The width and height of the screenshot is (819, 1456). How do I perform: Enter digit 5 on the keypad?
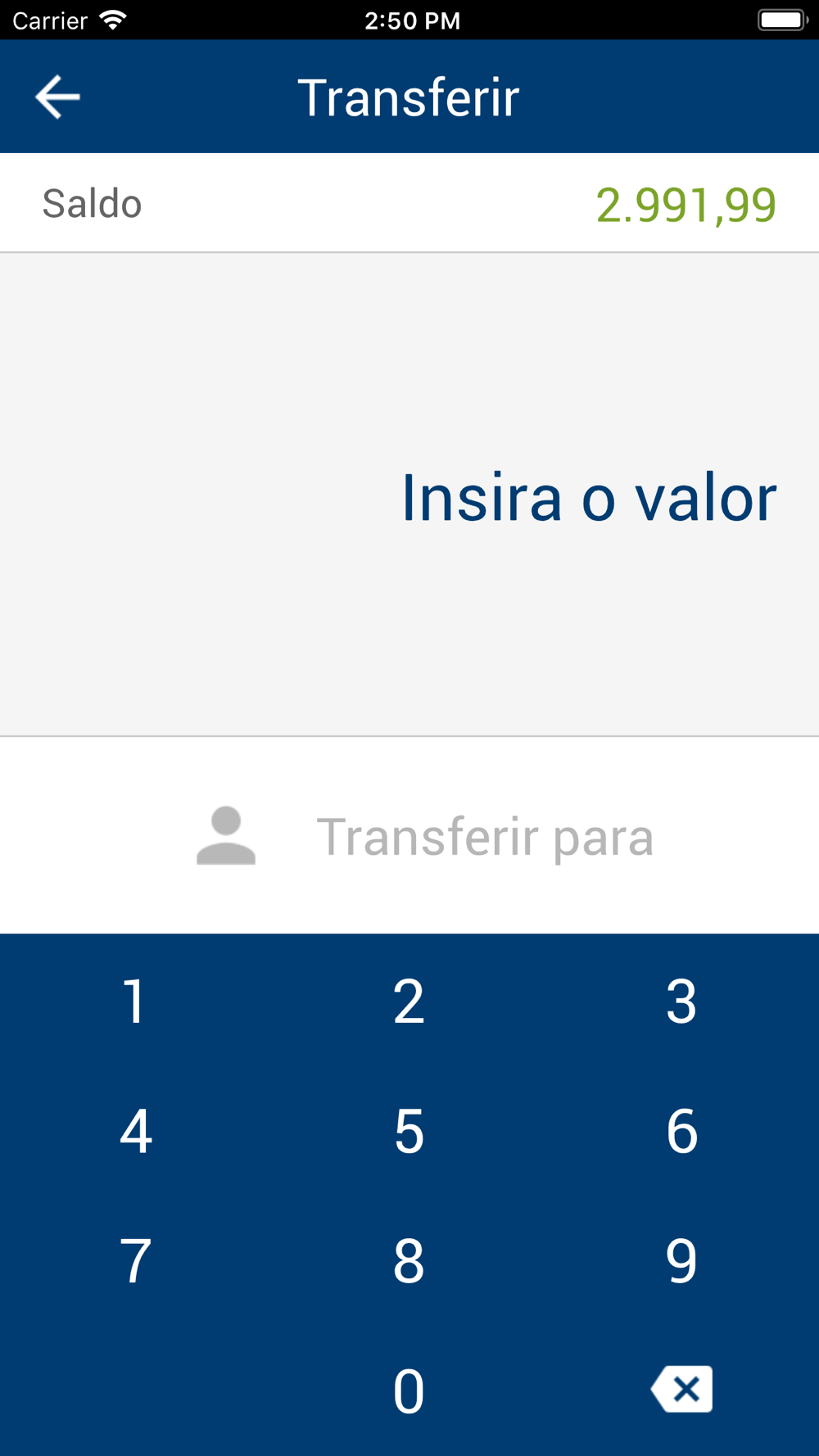click(409, 1131)
